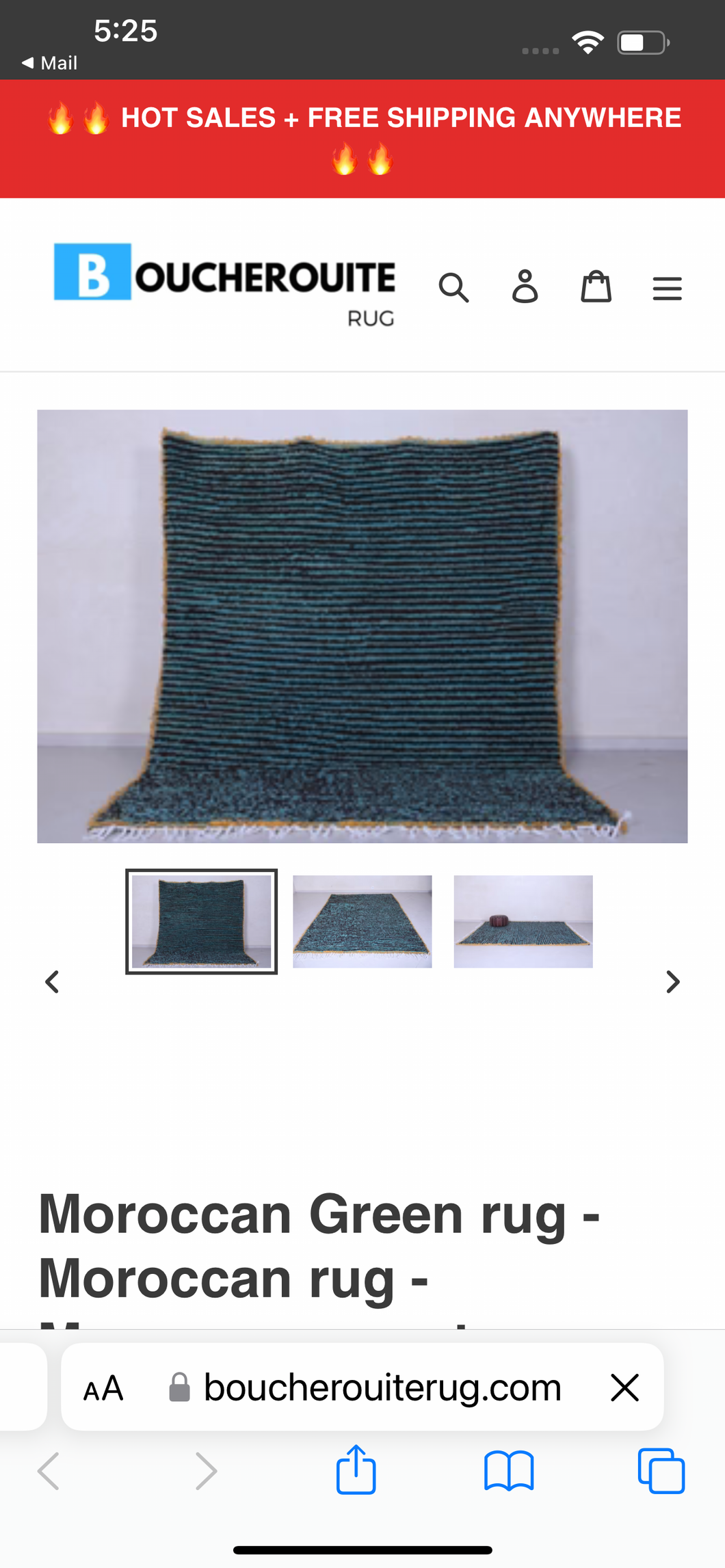The image size is (725, 1568).
Task: Open the account login icon
Action: click(525, 287)
